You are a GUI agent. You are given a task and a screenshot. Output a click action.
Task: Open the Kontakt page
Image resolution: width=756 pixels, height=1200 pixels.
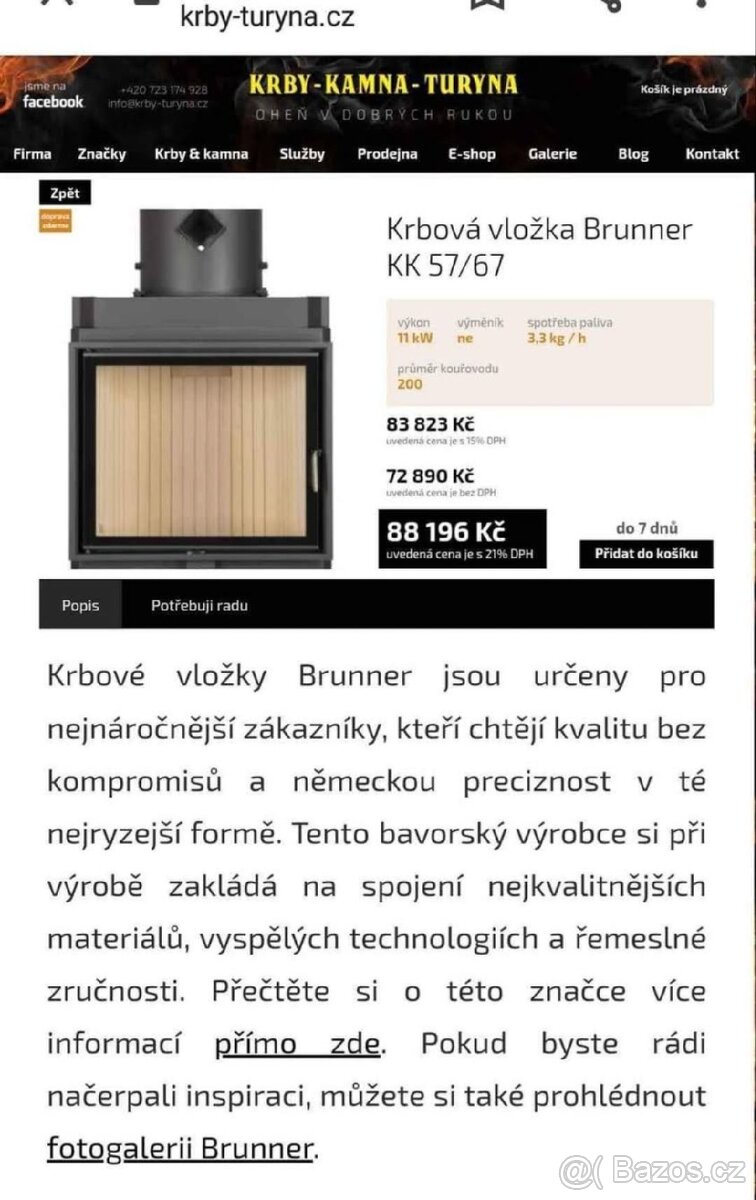tap(712, 154)
